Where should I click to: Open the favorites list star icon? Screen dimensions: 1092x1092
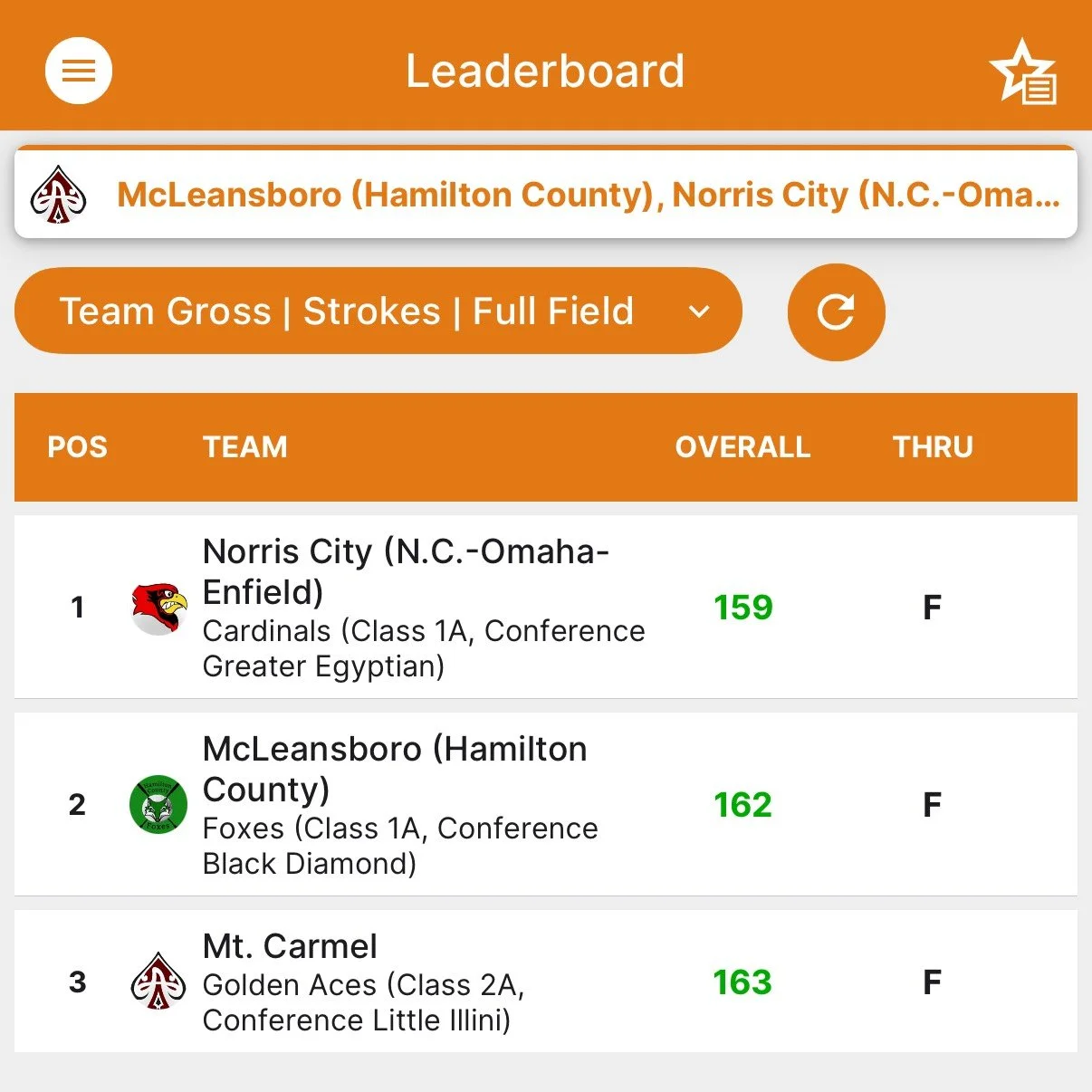(x=1023, y=72)
